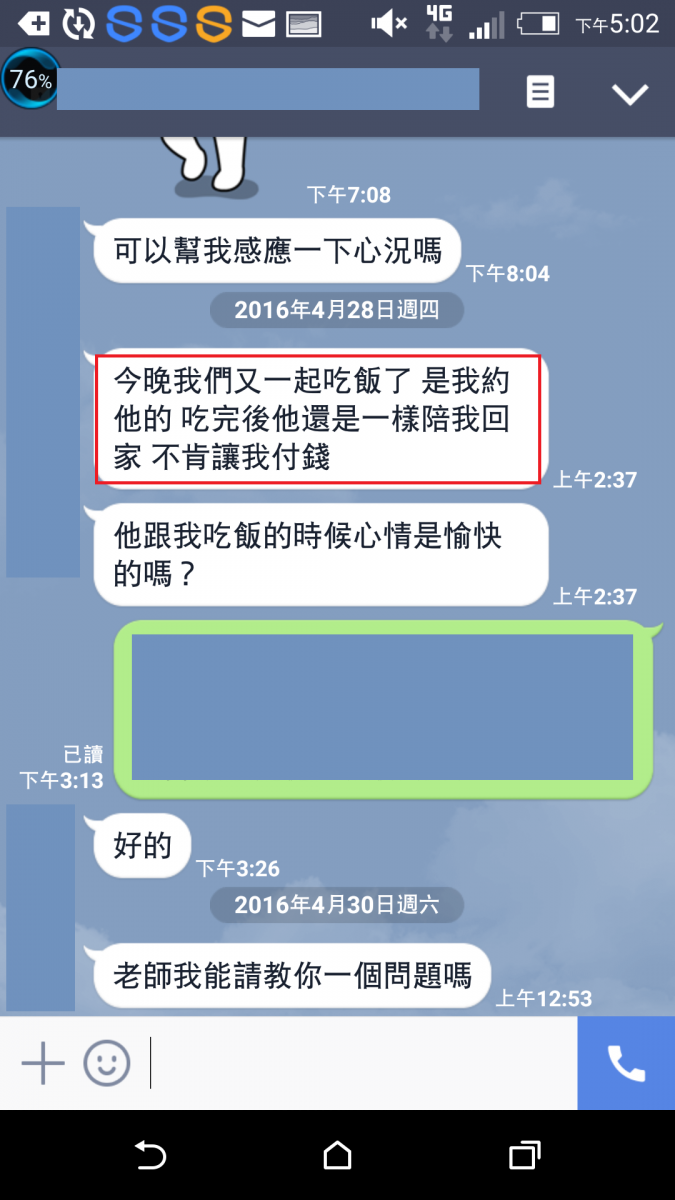
Task: Expand the chat options chevron
Action: (630, 94)
